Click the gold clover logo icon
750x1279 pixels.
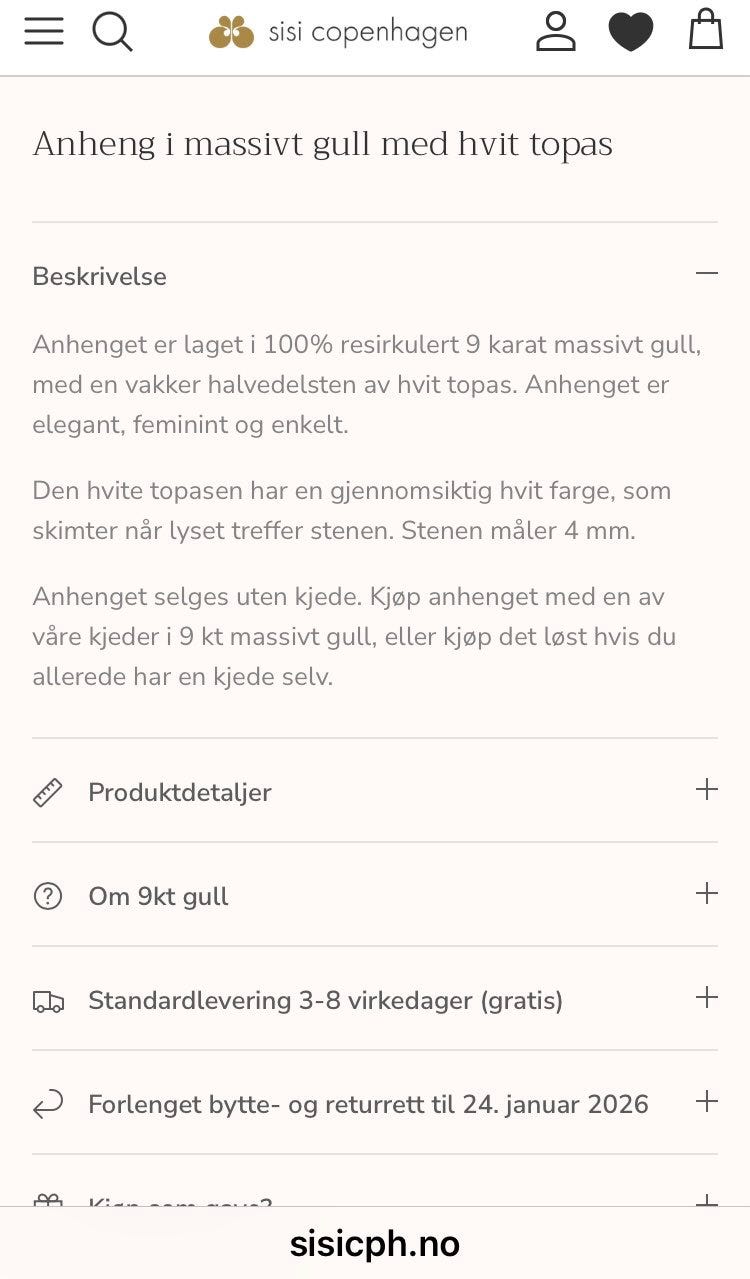[x=231, y=31]
